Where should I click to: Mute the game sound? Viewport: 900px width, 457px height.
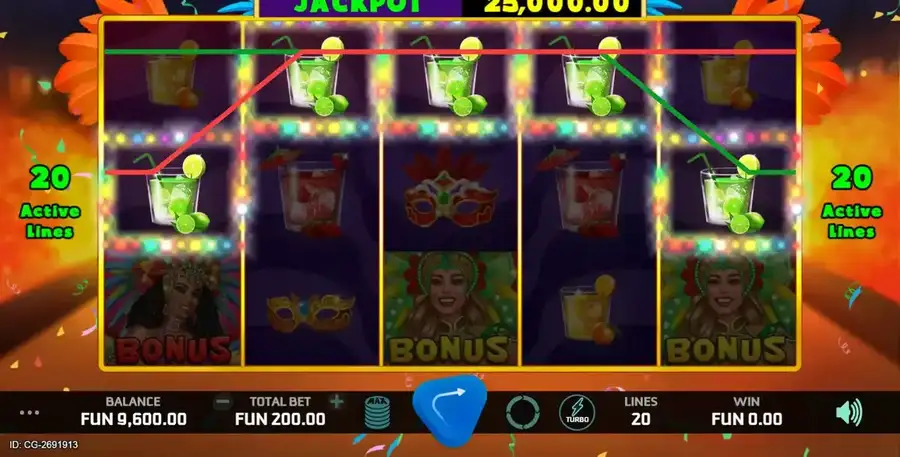click(x=849, y=412)
